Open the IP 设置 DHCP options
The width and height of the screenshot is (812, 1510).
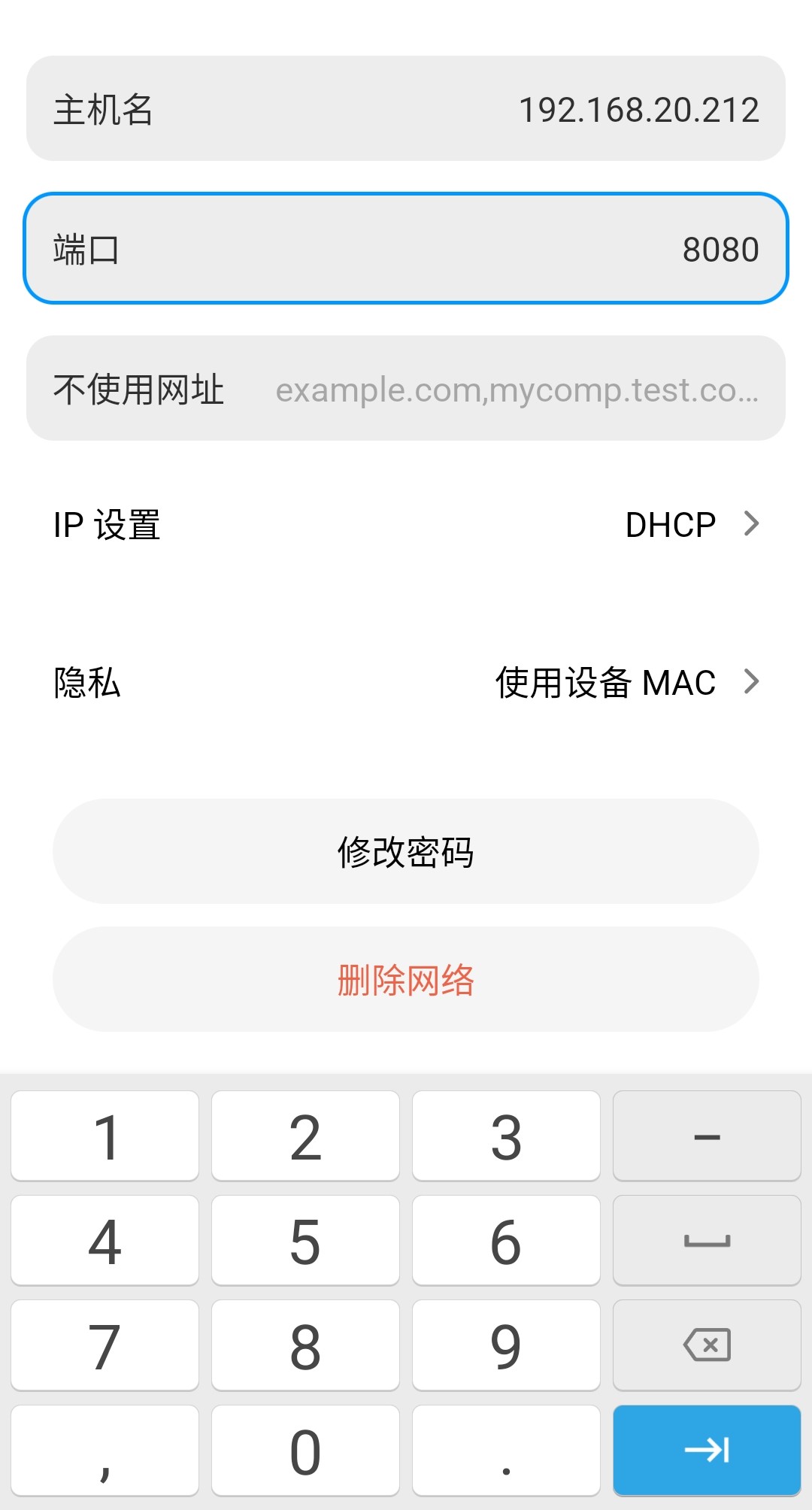[x=406, y=524]
